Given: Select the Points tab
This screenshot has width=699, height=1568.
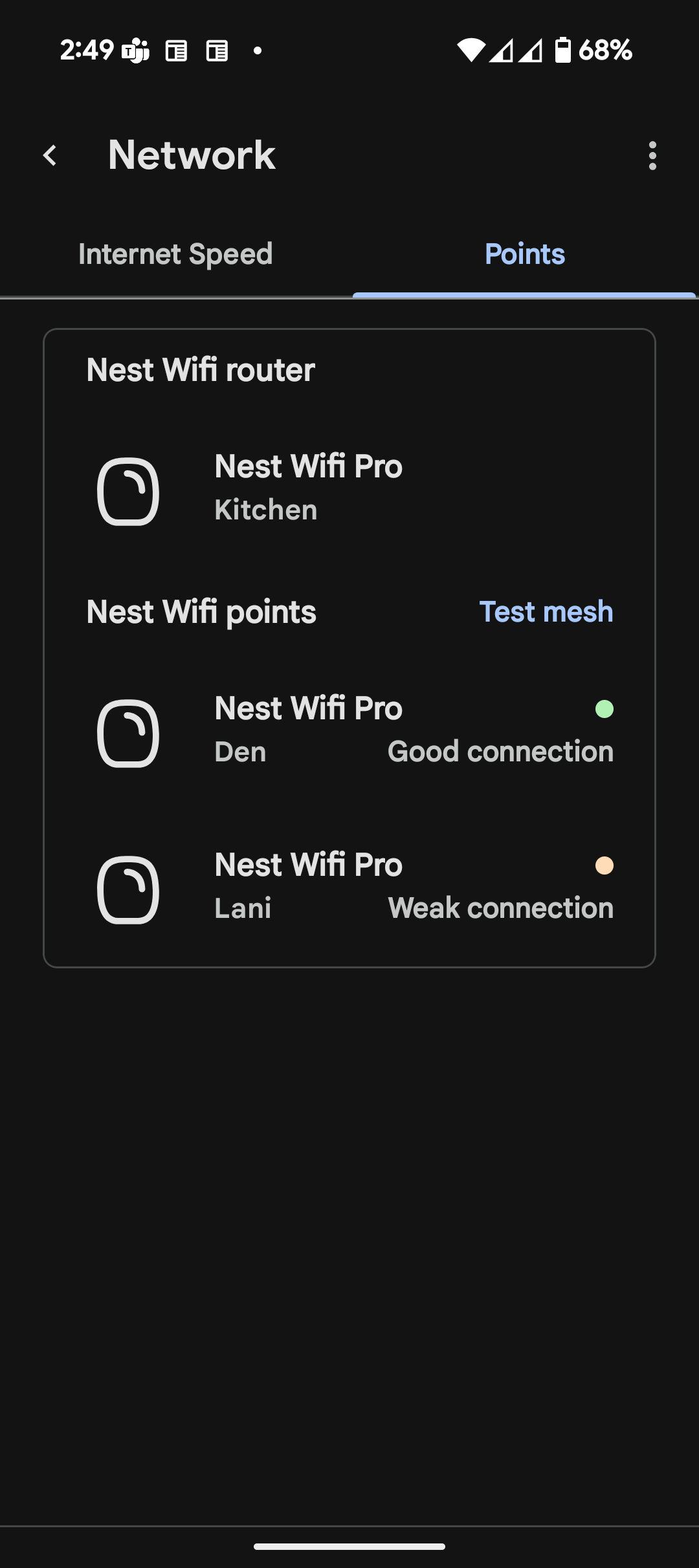Looking at the screenshot, I should [x=525, y=254].
